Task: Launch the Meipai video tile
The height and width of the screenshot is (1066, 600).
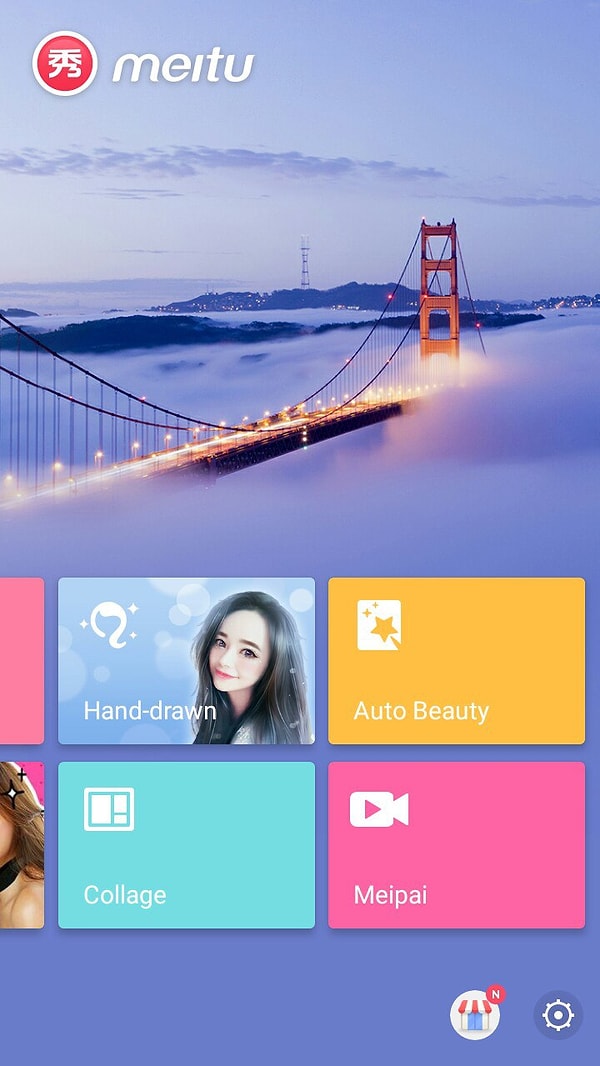Action: click(x=456, y=845)
